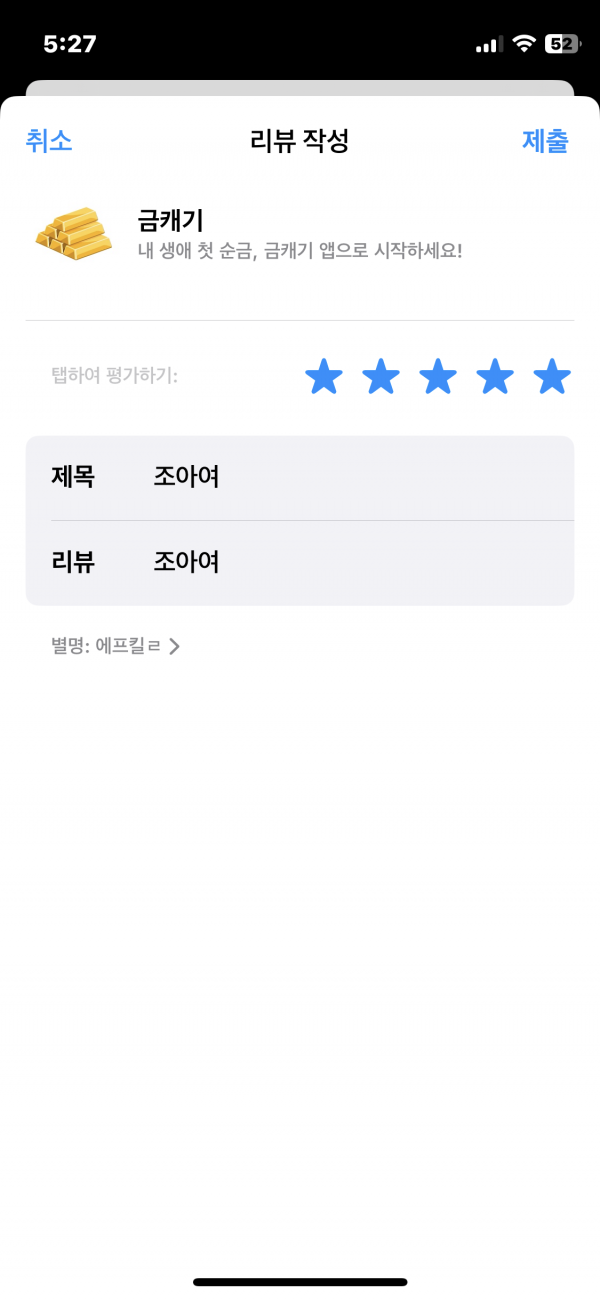600x1299 pixels.
Task: Set rating to three stars
Action: click(438, 377)
